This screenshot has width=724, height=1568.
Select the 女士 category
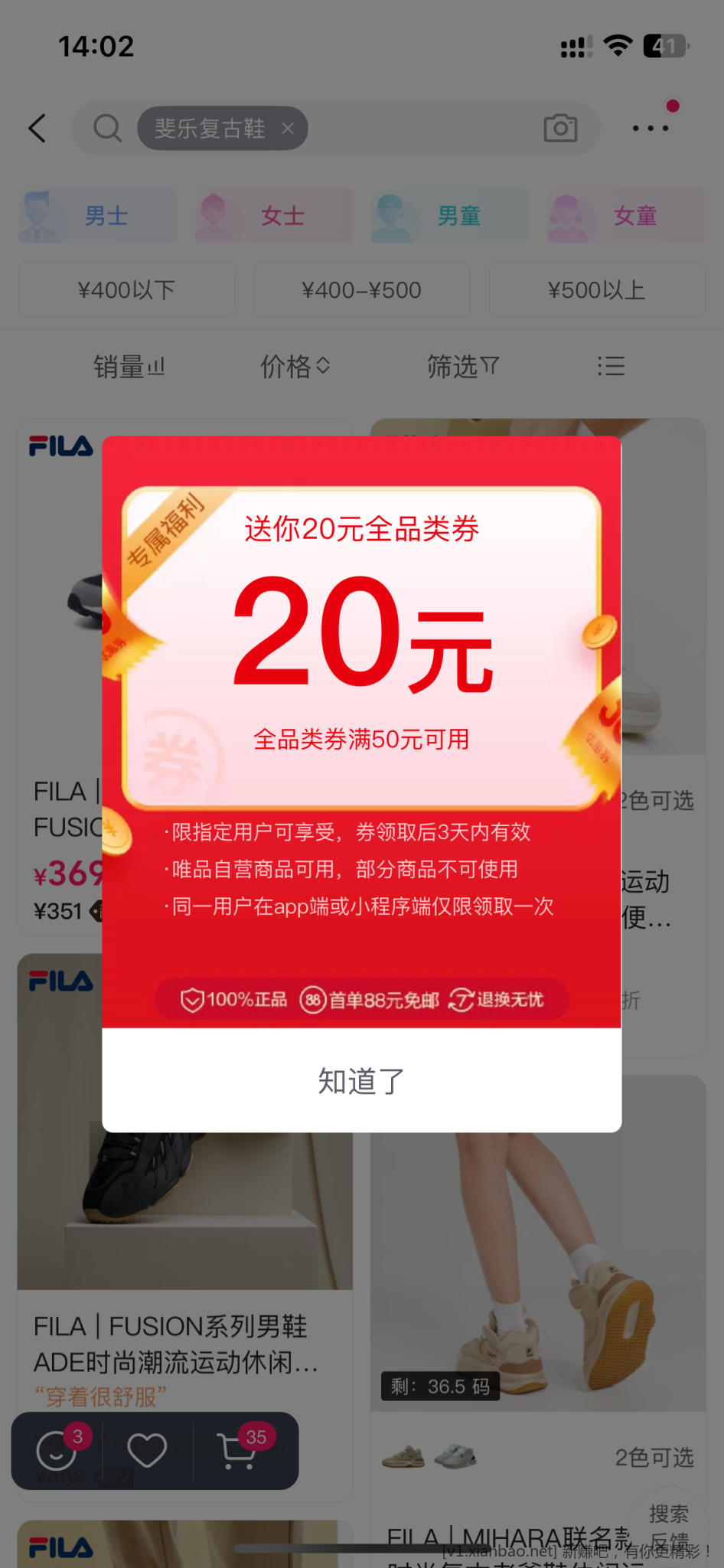point(274,216)
